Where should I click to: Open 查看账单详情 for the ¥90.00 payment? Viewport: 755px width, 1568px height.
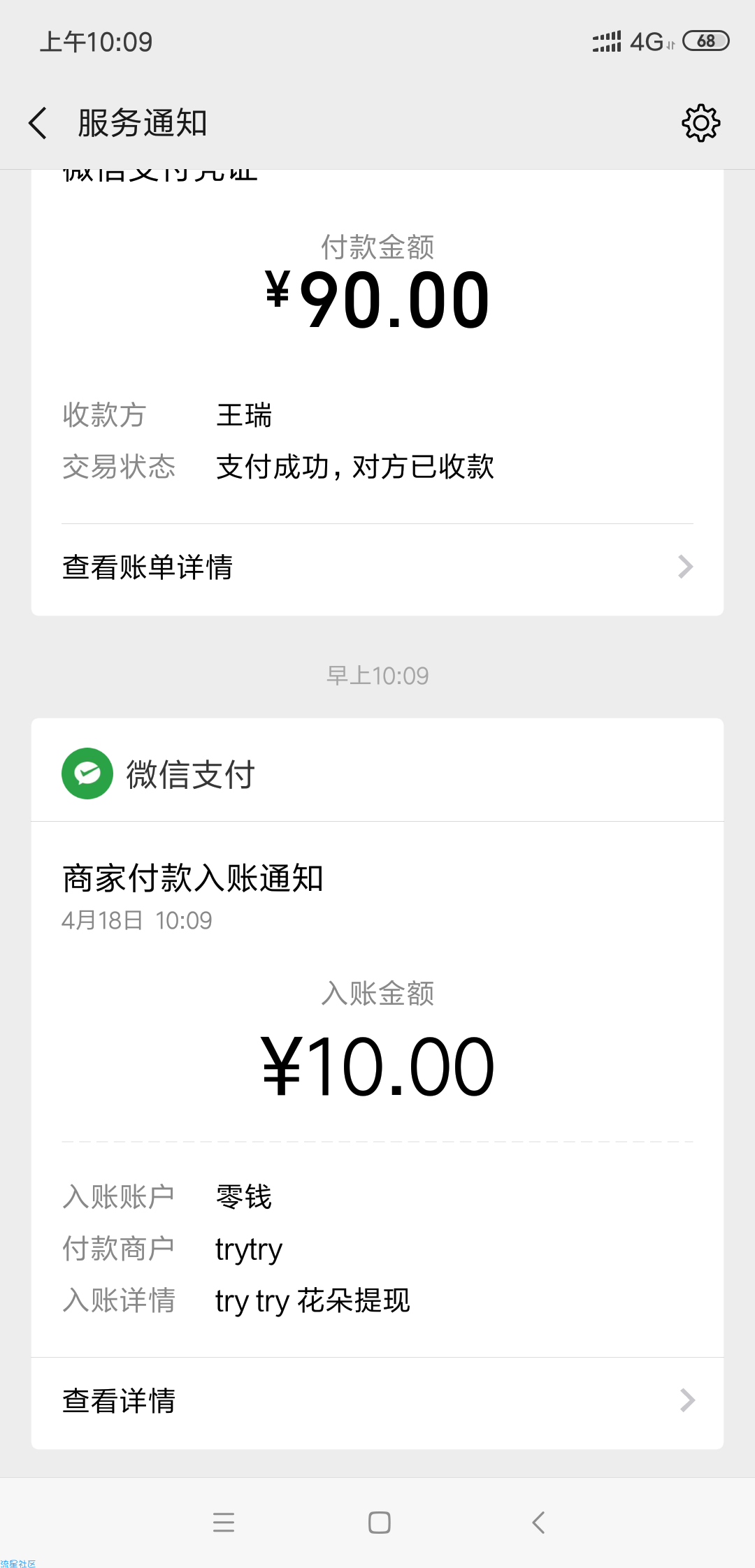[377, 567]
